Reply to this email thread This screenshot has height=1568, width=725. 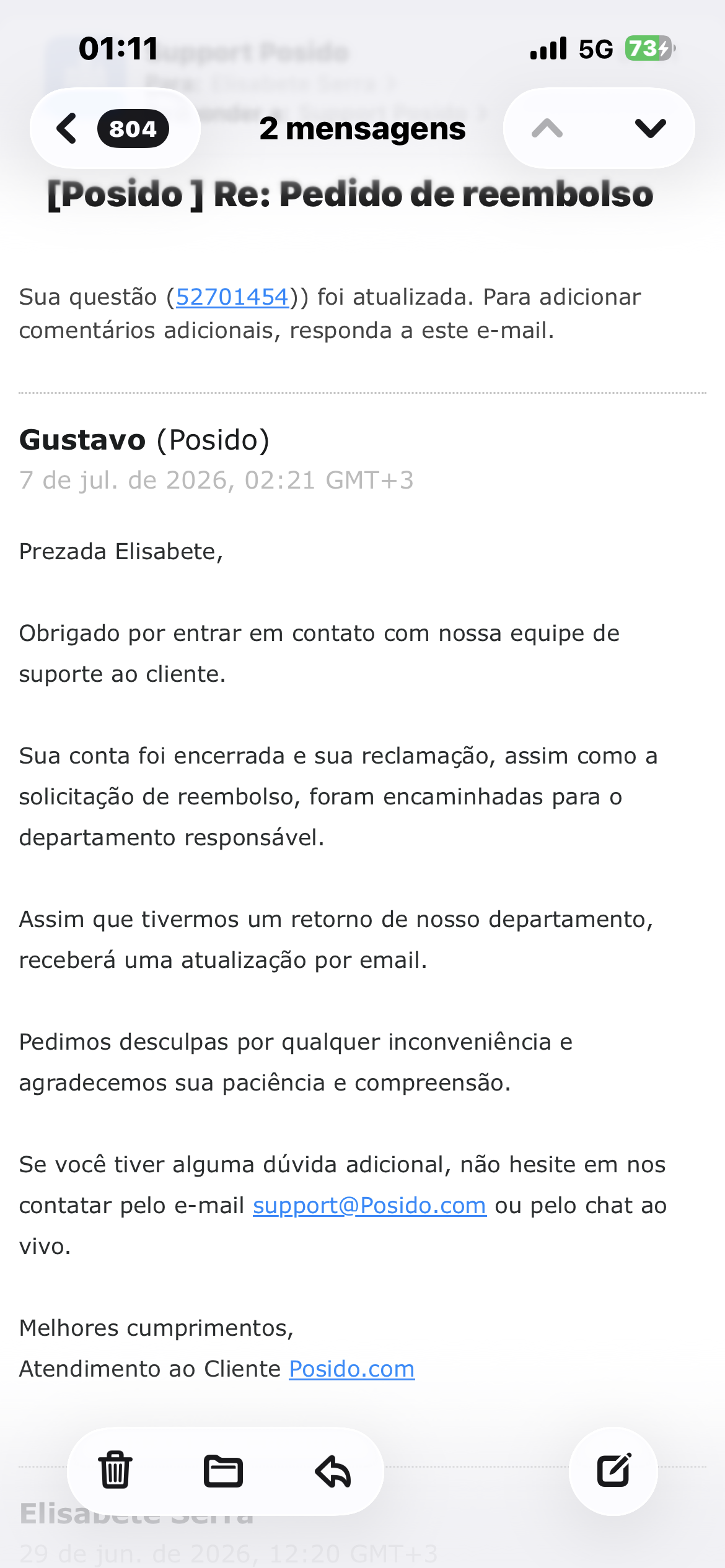click(x=333, y=1471)
